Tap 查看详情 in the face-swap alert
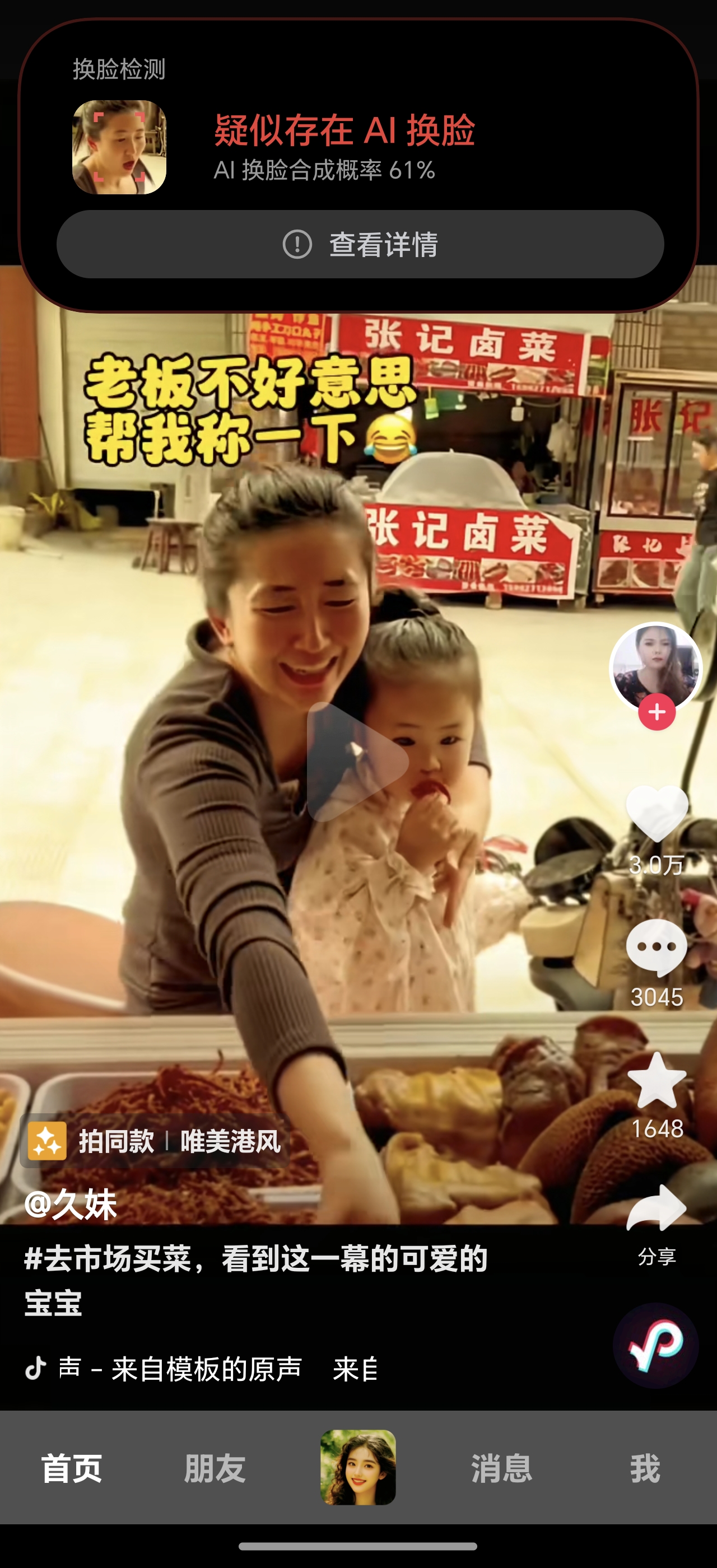 tap(360, 244)
